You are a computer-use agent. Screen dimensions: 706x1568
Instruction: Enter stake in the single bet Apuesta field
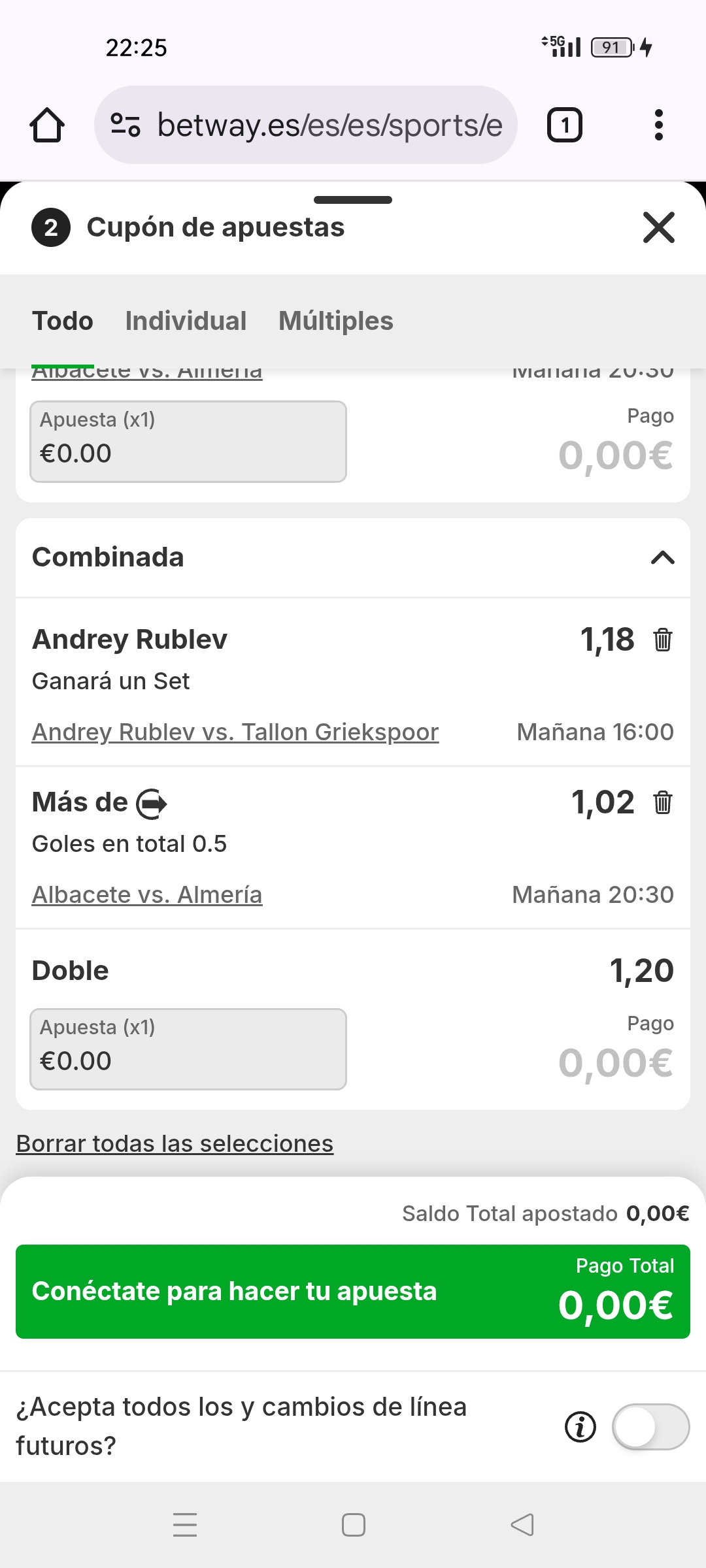pos(188,442)
